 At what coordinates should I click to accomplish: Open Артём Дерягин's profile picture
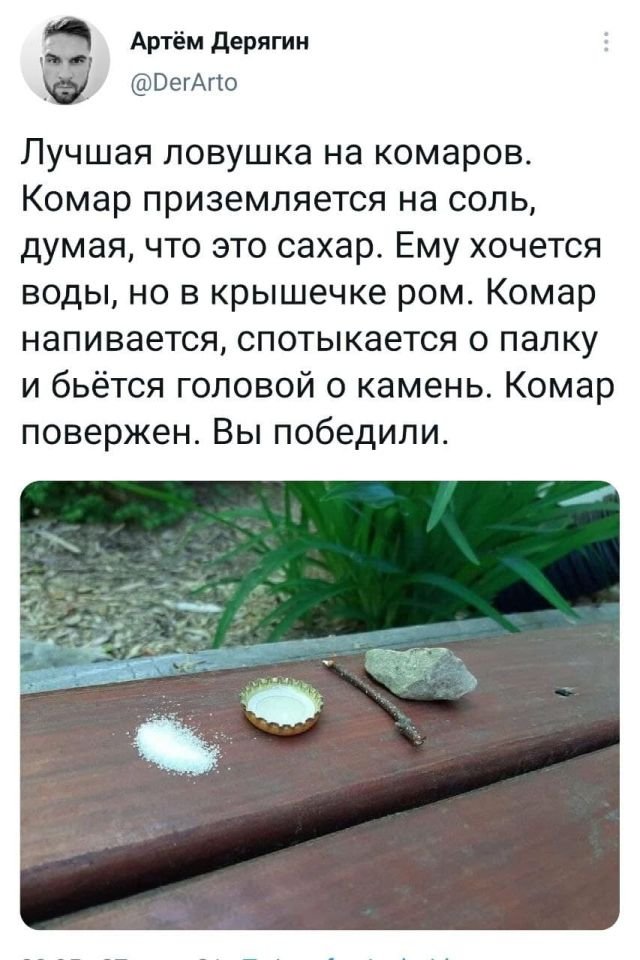coord(65,60)
